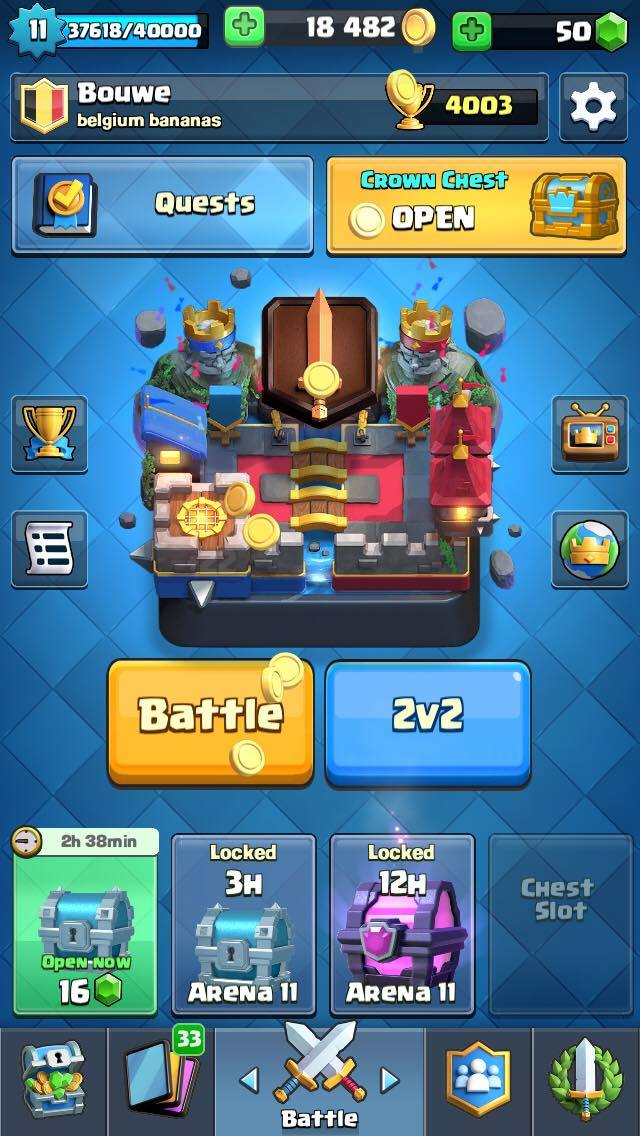Viewport: 640px width, 1136px height.
Task: Start a 2v2 match
Action: coord(428,722)
